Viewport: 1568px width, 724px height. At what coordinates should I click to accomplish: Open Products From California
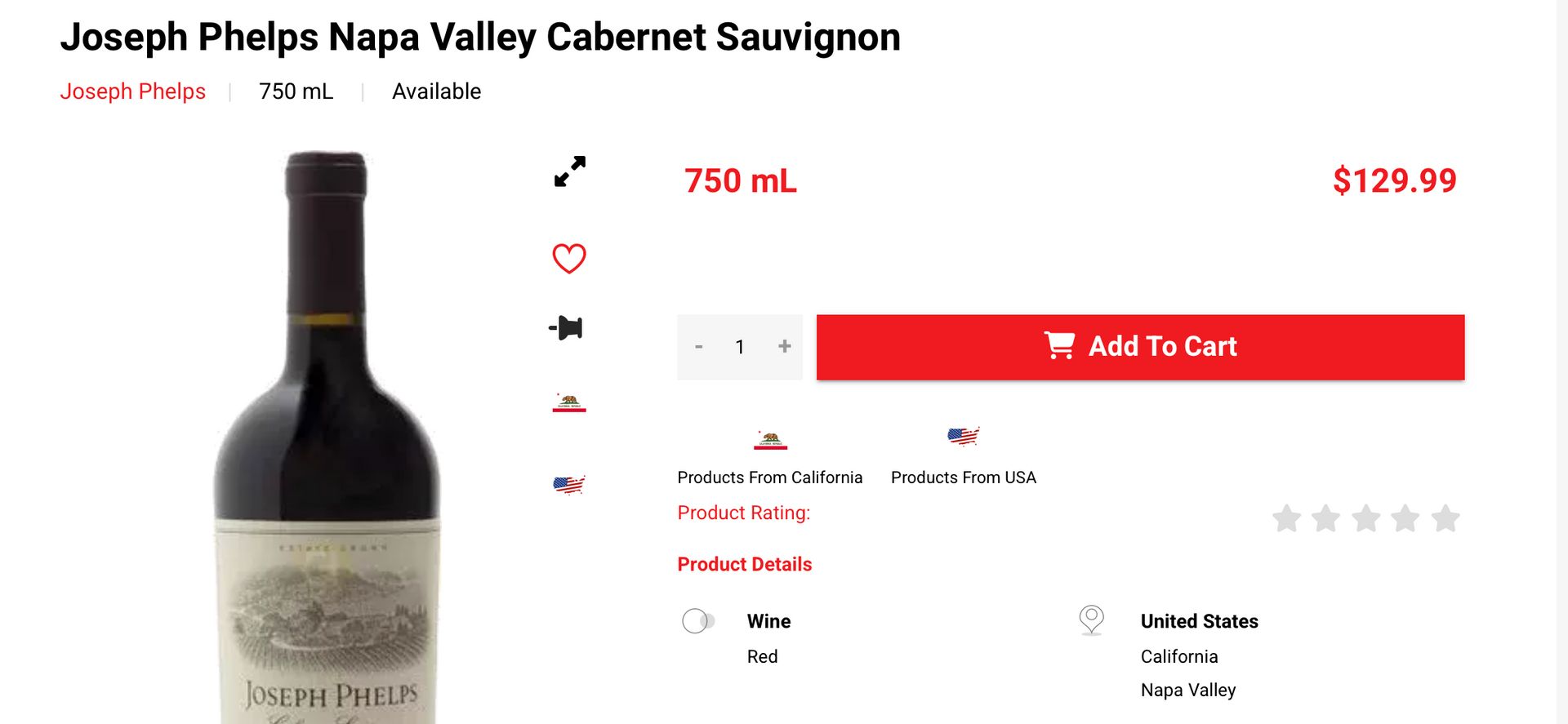click(769, 457)
